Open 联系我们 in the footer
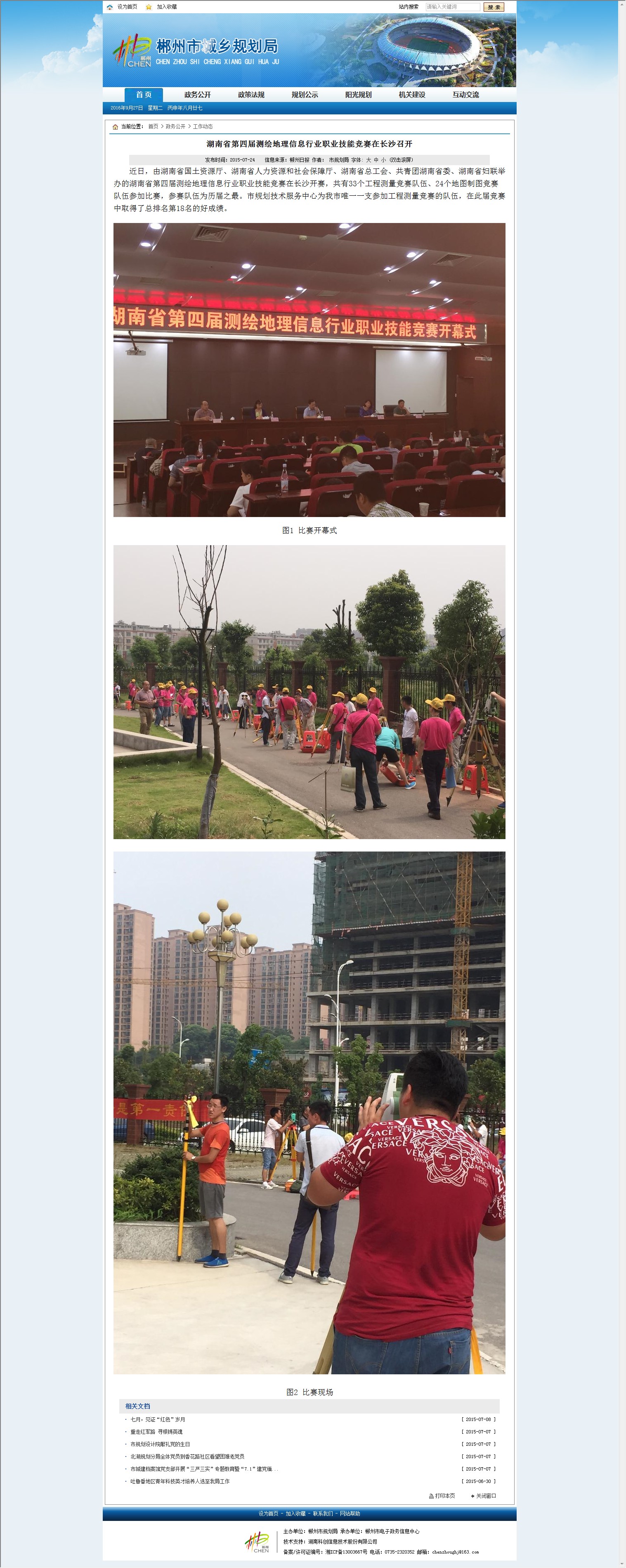 tap(322, 1513)
